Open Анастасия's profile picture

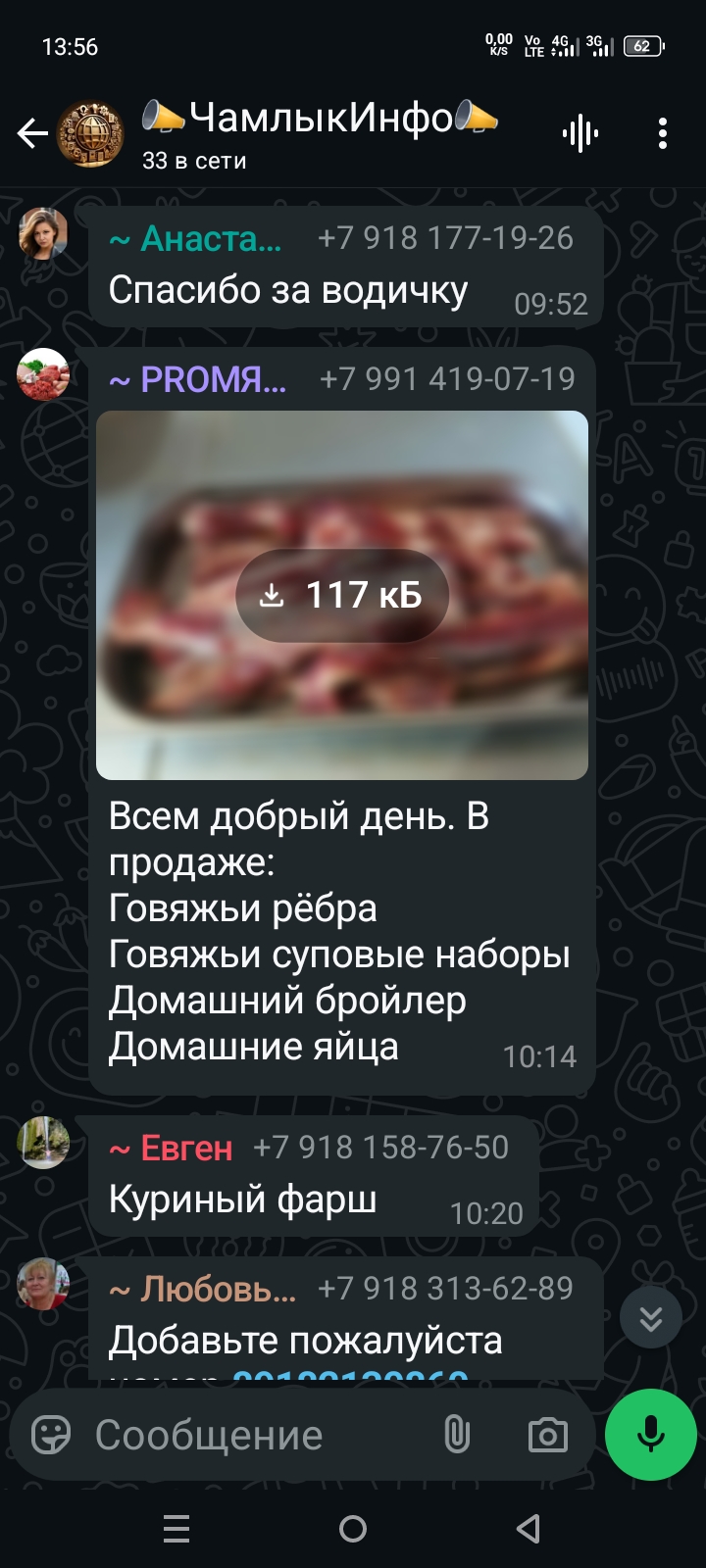[x=43, y=233]
